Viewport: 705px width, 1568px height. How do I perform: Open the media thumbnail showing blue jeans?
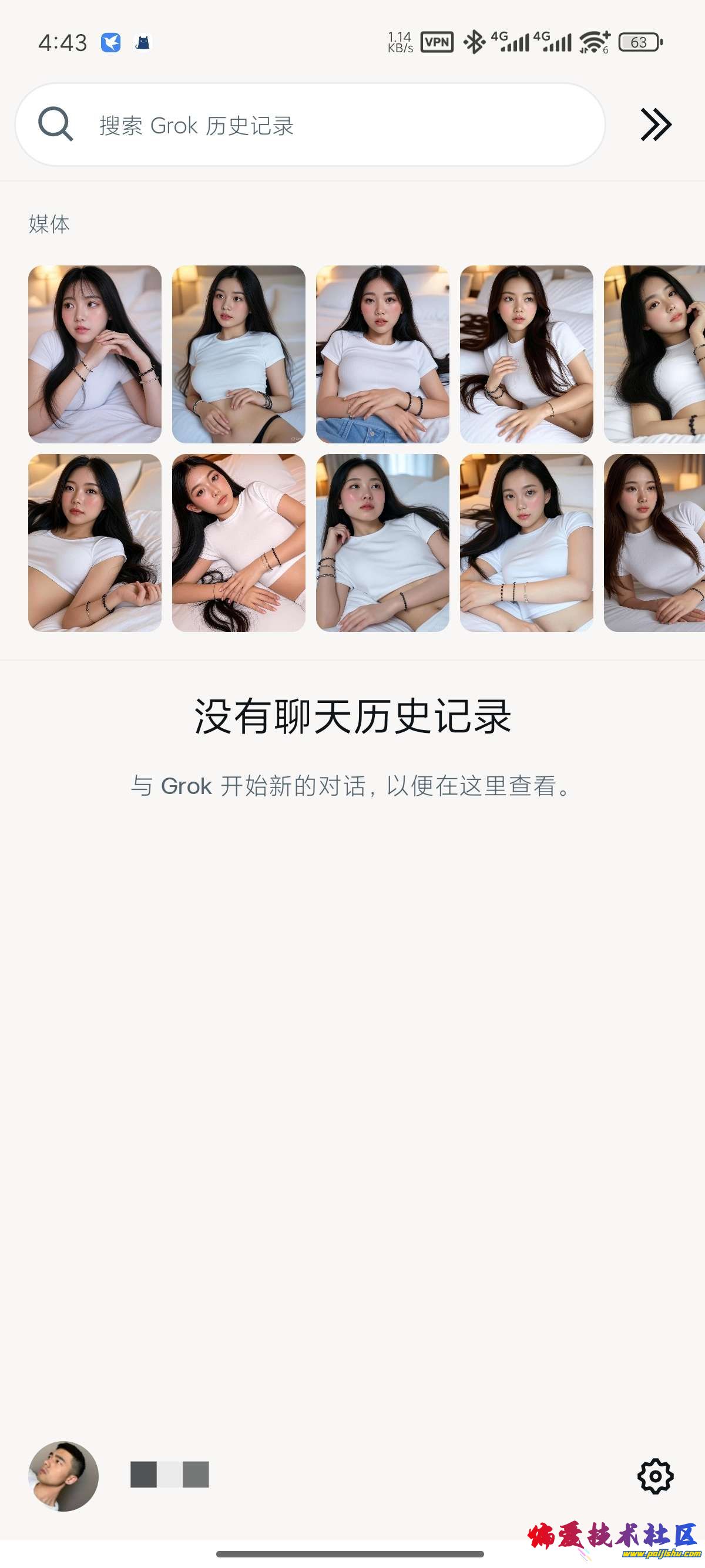(382, 354)
